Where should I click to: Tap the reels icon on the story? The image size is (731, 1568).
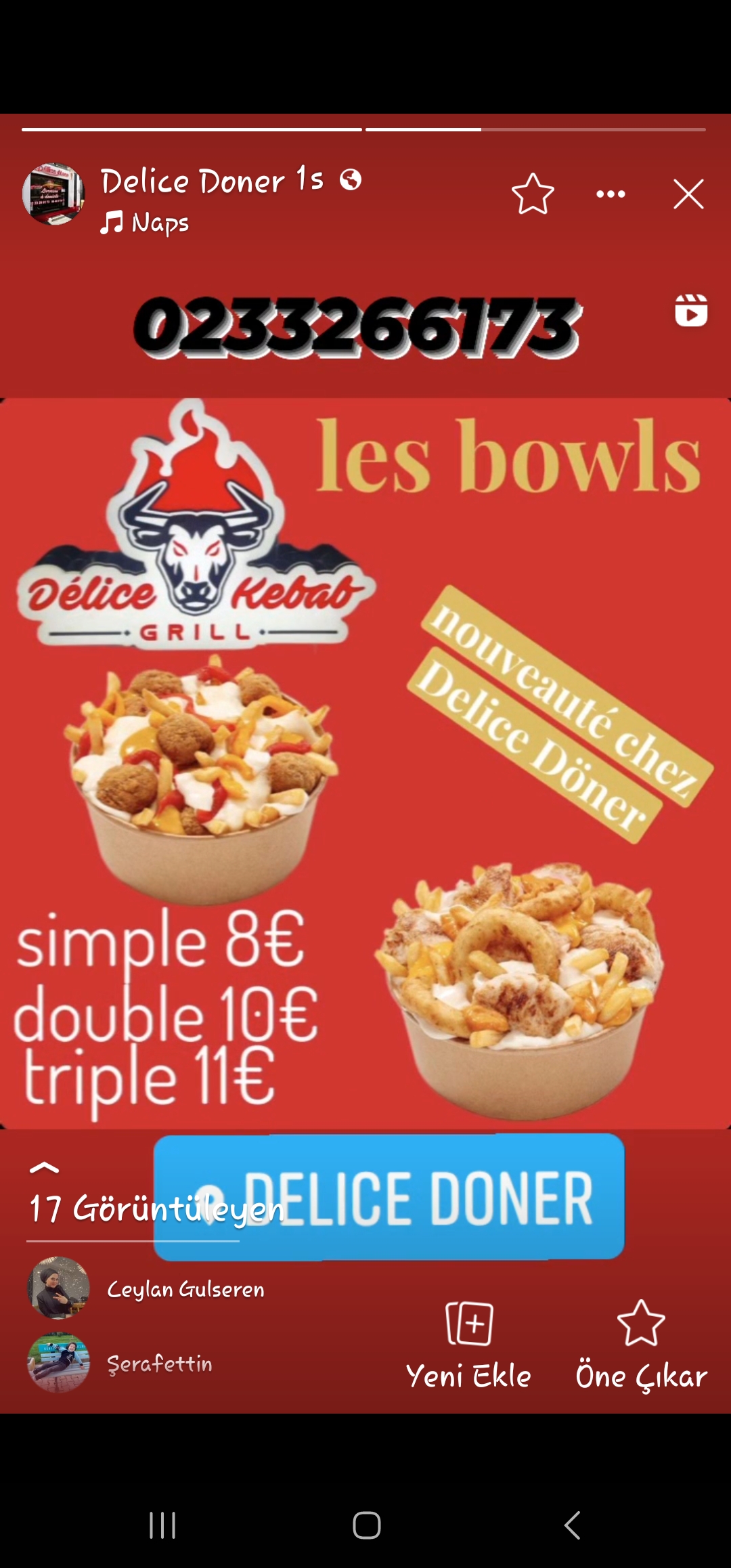pos(691,311)
